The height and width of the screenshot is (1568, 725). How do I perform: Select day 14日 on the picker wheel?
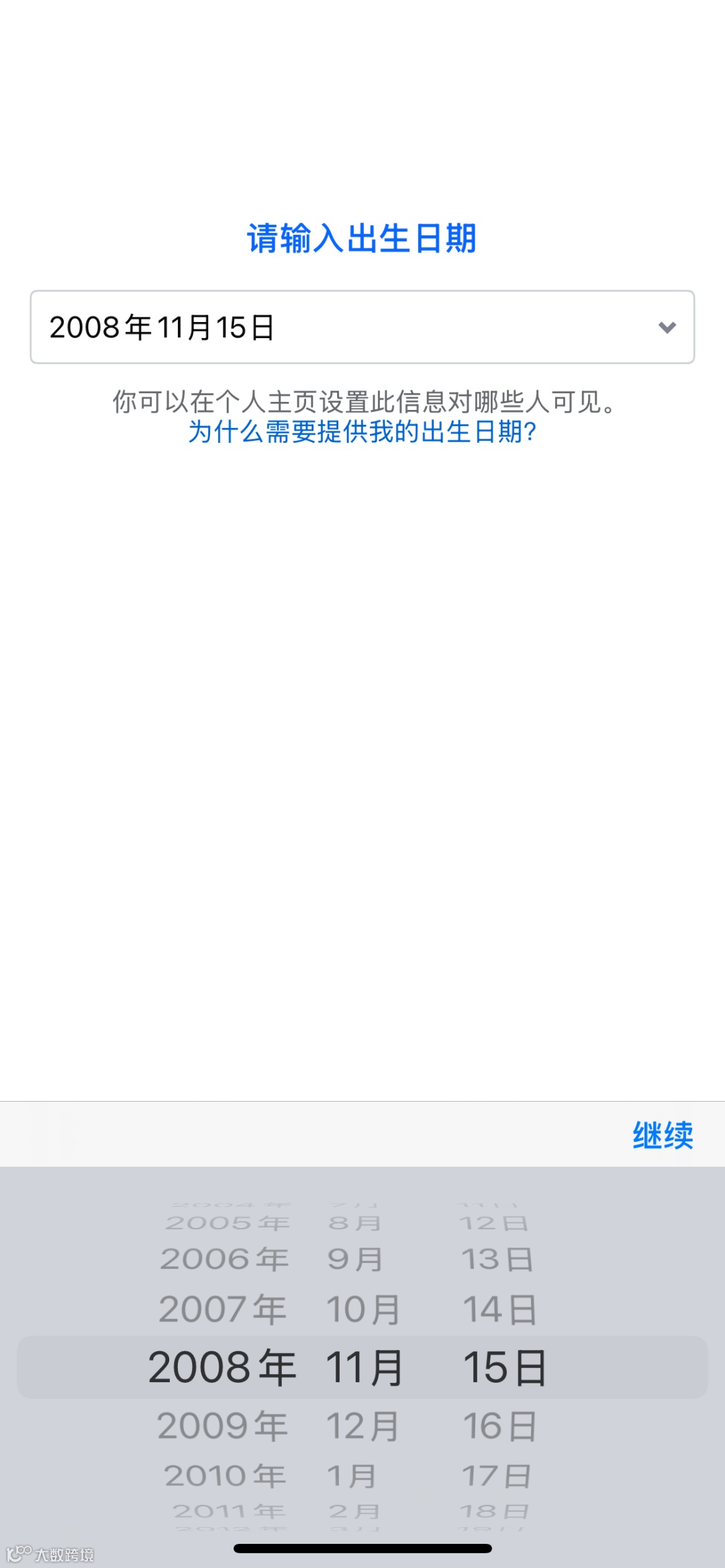point(500,1308)
